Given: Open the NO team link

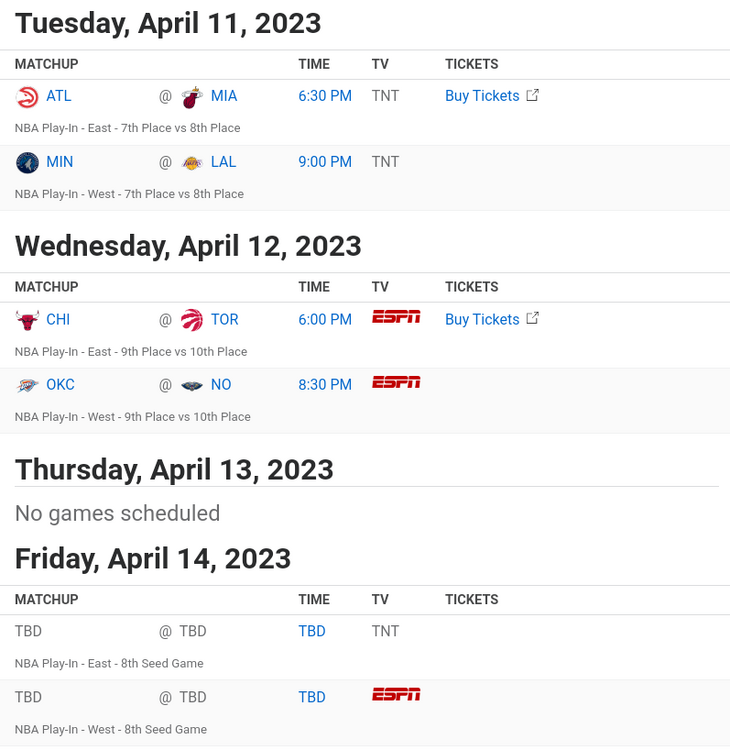Looking at the screenshot, I should pos(221,384).
